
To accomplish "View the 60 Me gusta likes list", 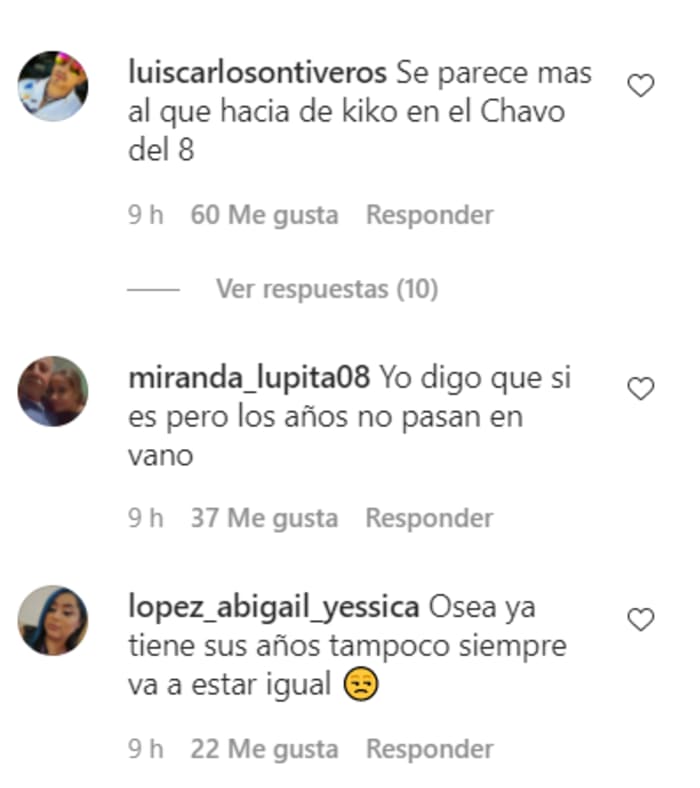I will 264,215.
